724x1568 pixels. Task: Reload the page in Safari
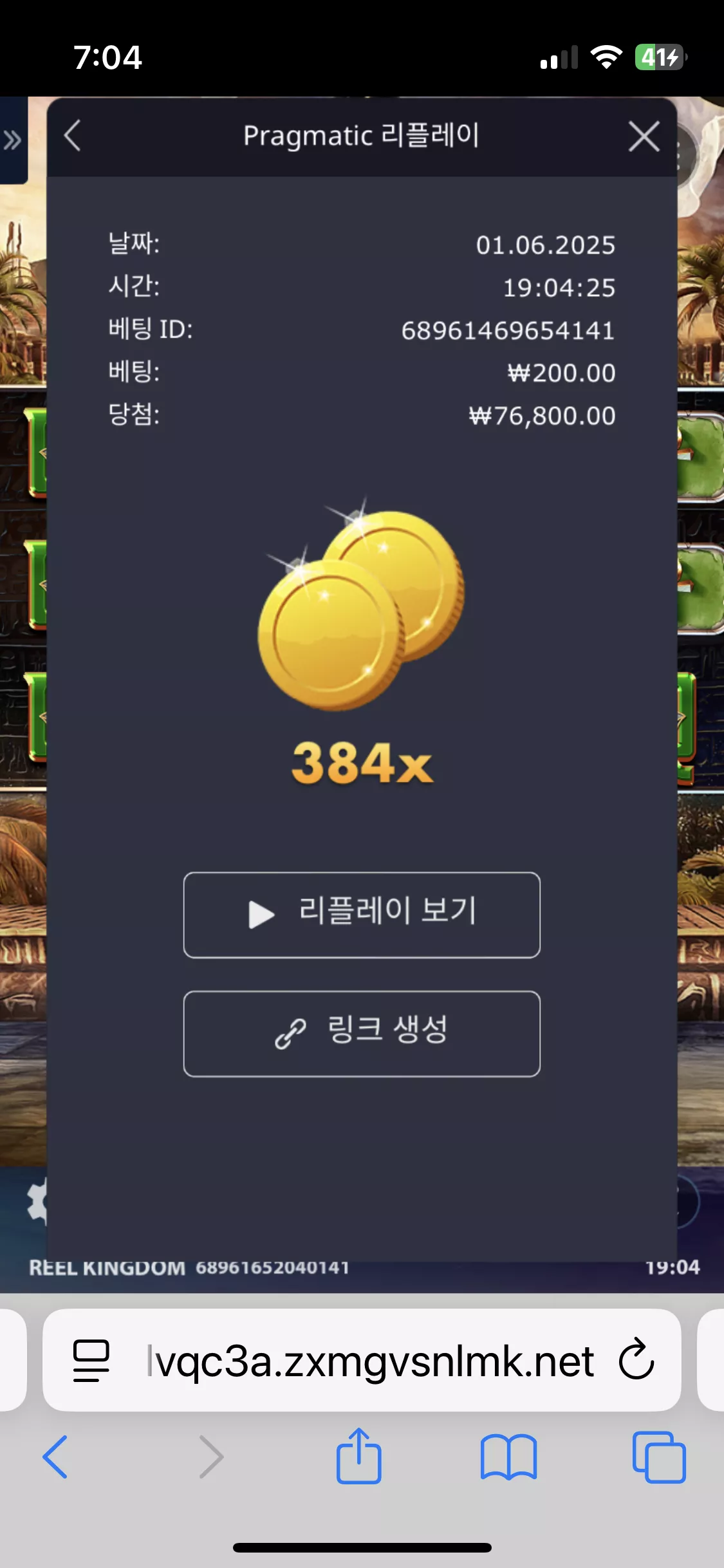tap(636, 1359)
